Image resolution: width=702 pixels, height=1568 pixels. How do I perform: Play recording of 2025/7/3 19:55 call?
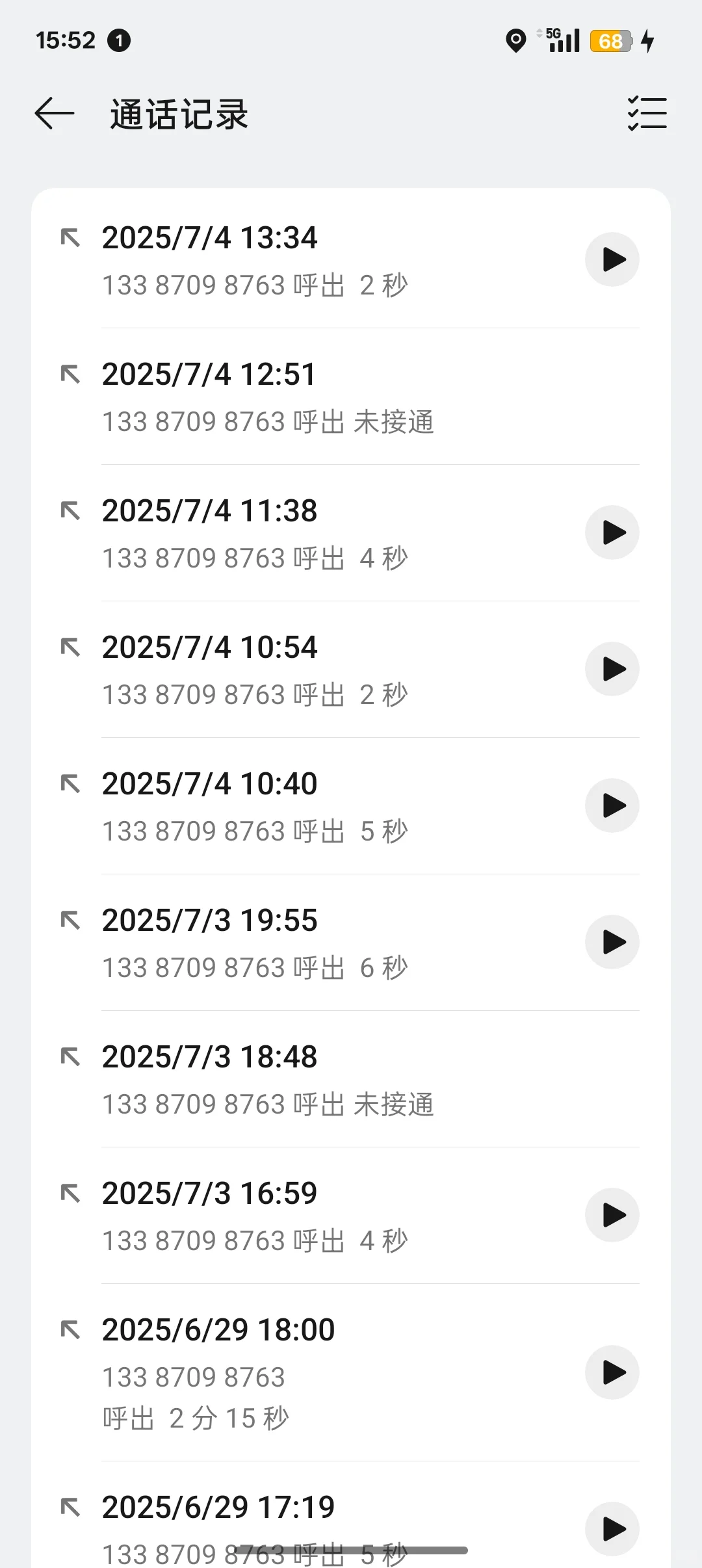tap(612, 942)
